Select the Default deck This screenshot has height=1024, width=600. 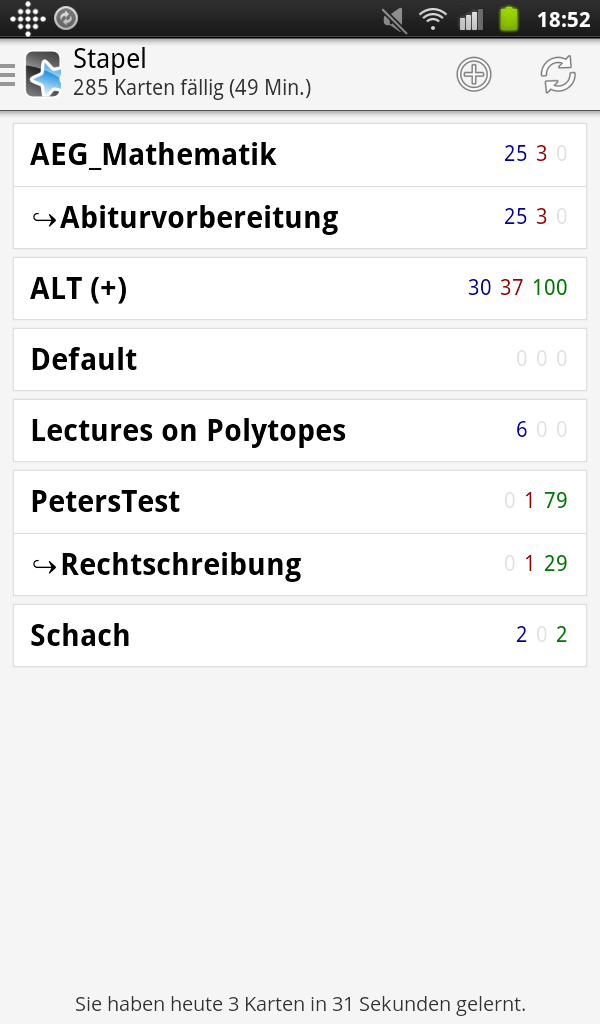[84, 359]
